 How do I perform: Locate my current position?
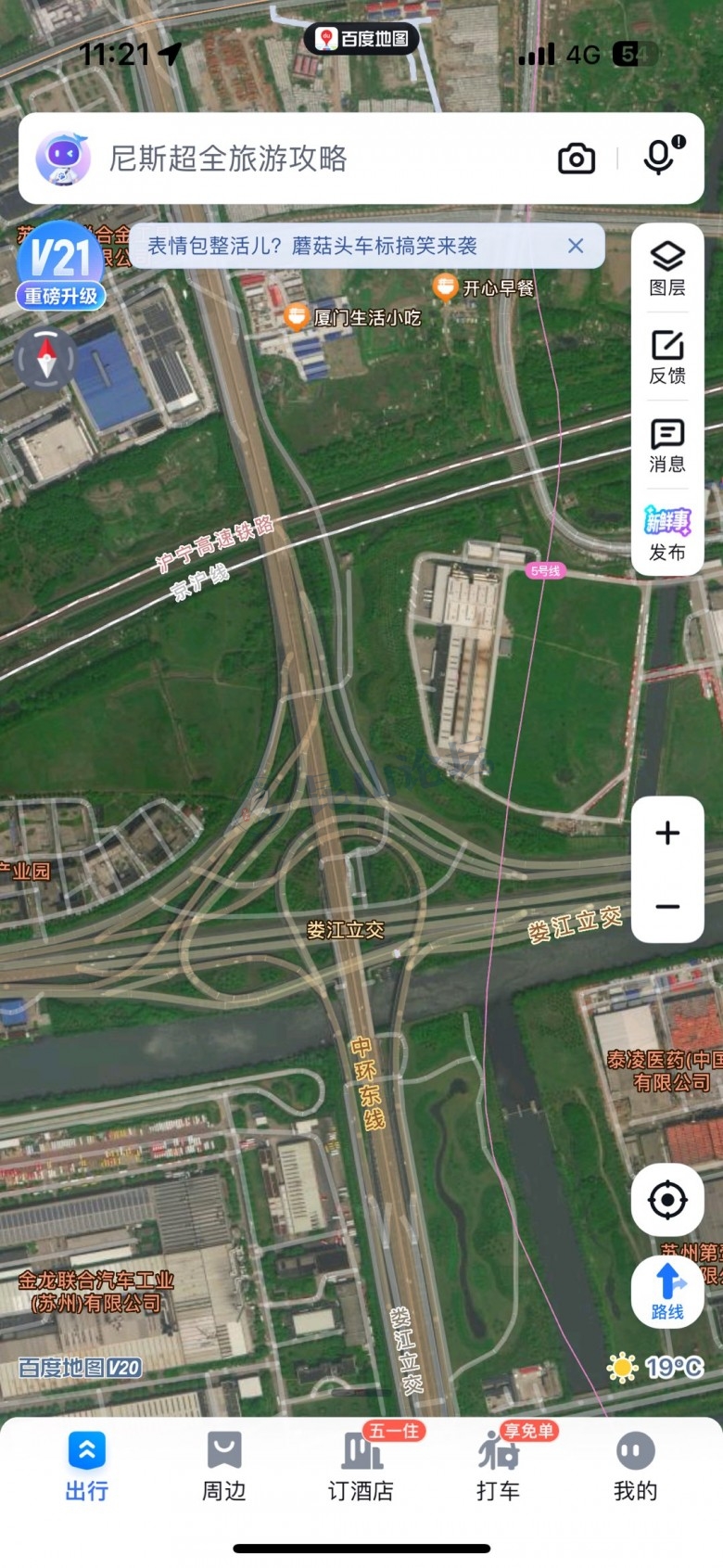[667, 1200]
